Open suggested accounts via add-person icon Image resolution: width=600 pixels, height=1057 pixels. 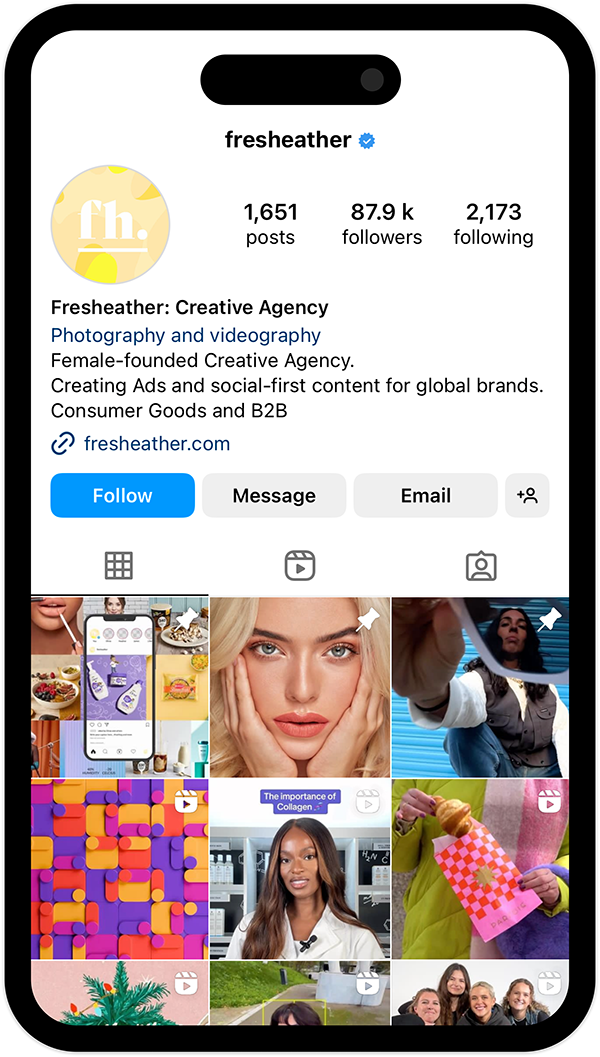pos(527,495)
